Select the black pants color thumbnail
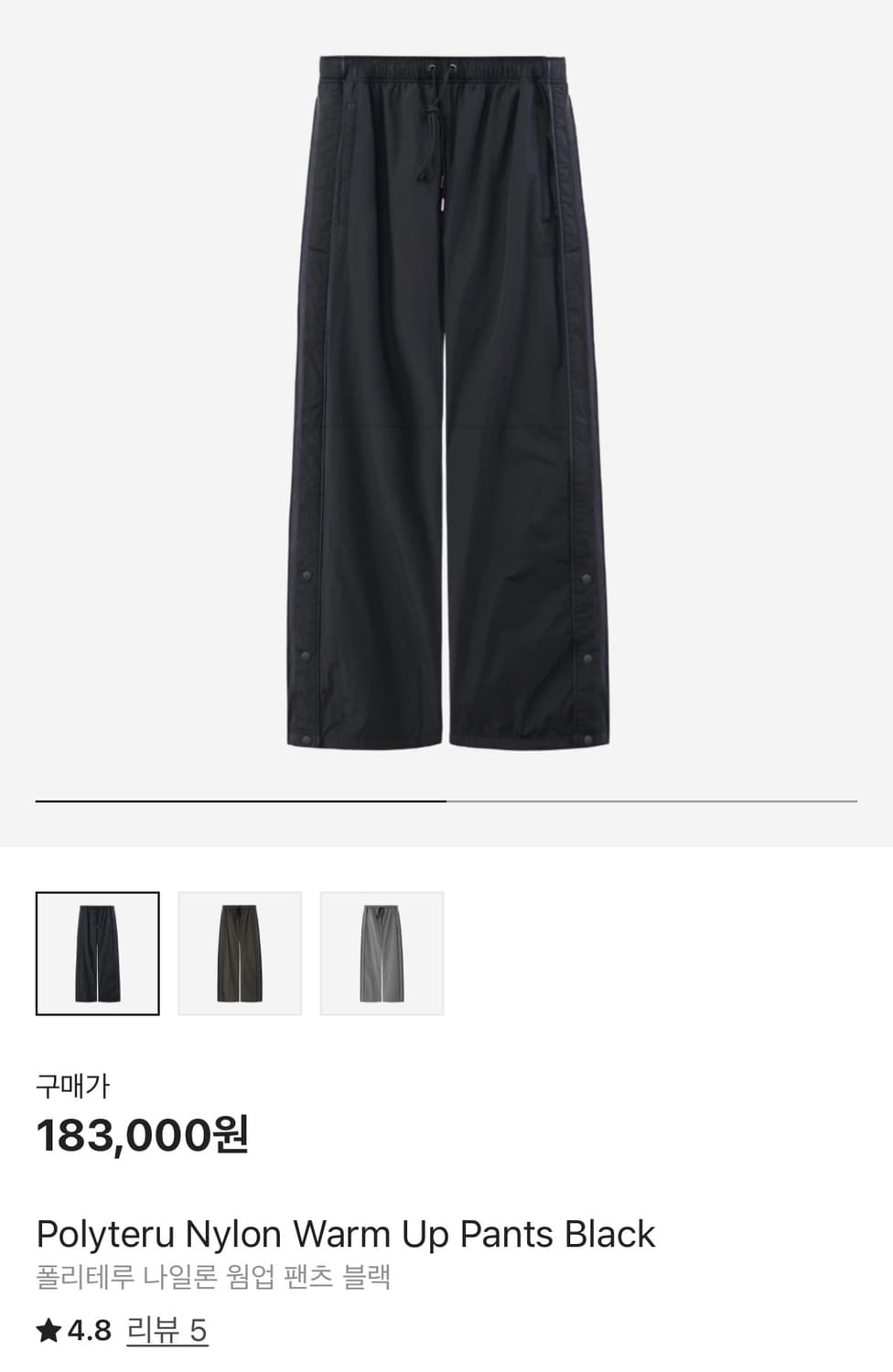 (x=97, y=953)
